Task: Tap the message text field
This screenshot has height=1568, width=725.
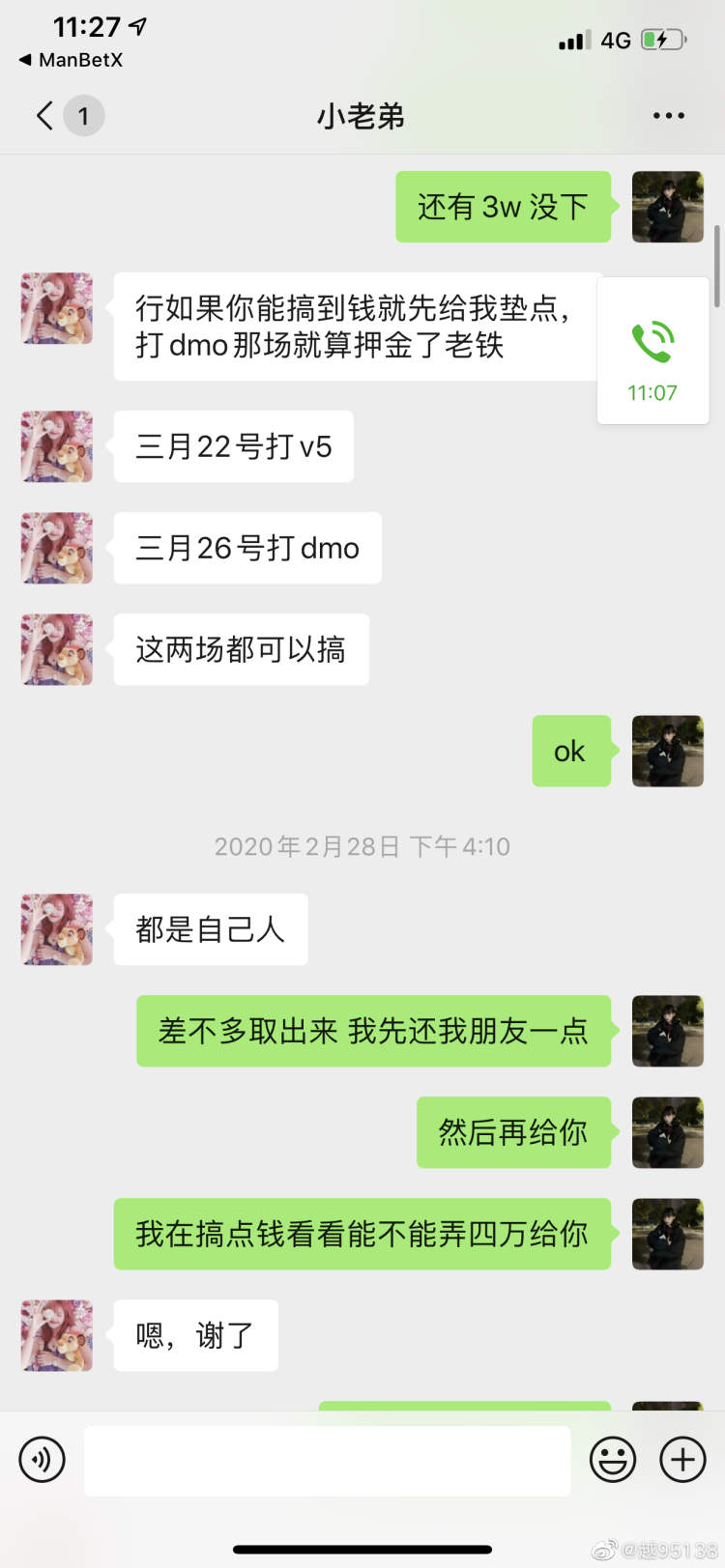Action: pos(327,1460)
